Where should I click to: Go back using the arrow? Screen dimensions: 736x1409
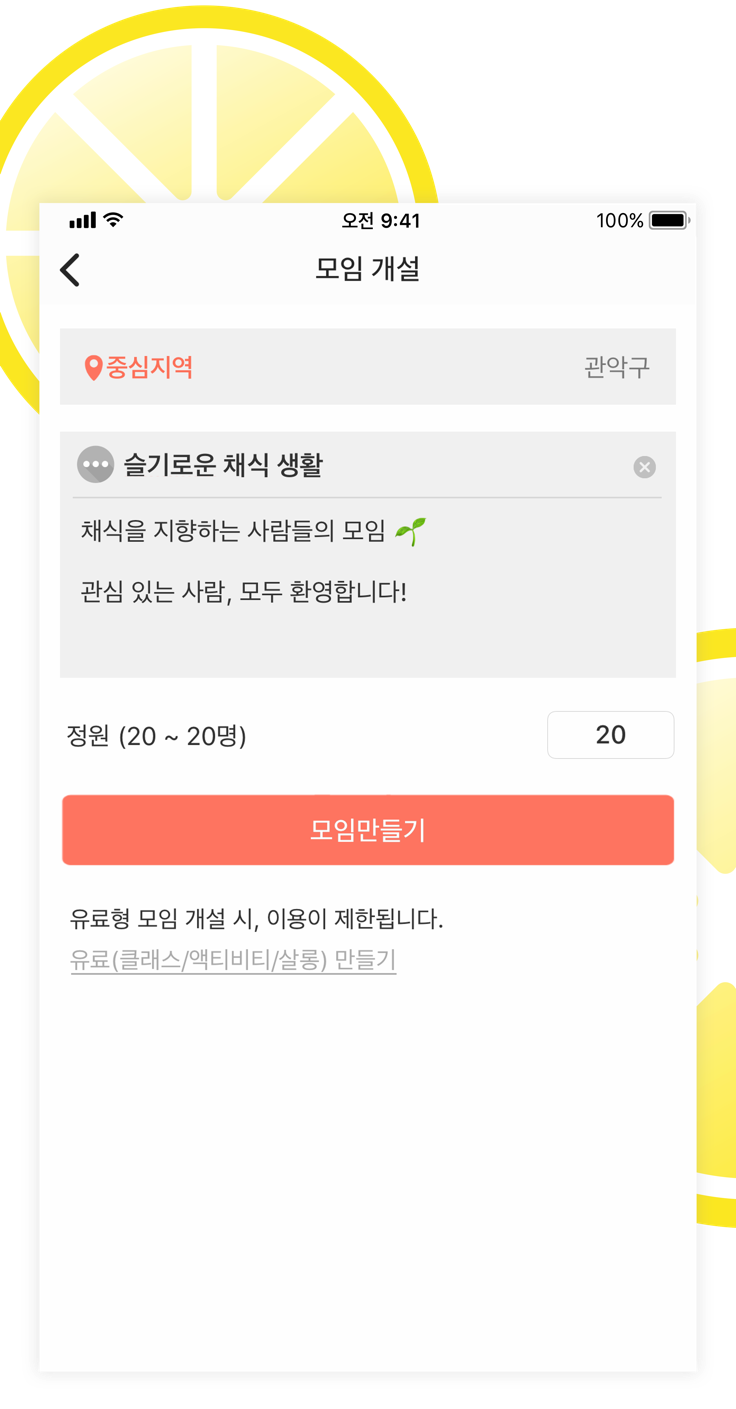(x=70, y=270)
